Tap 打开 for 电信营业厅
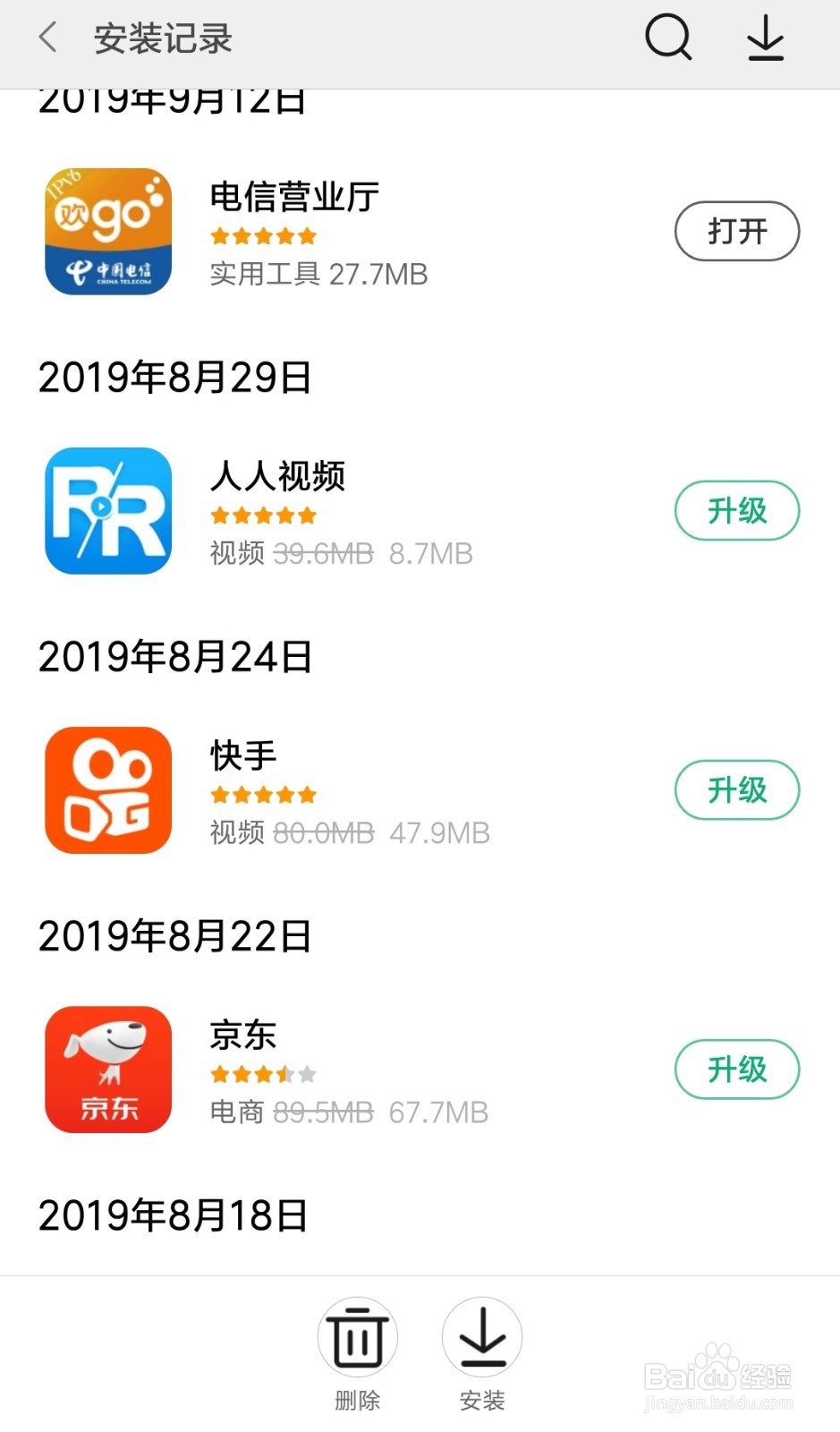 pyautogui.click(x=736, y=231)
